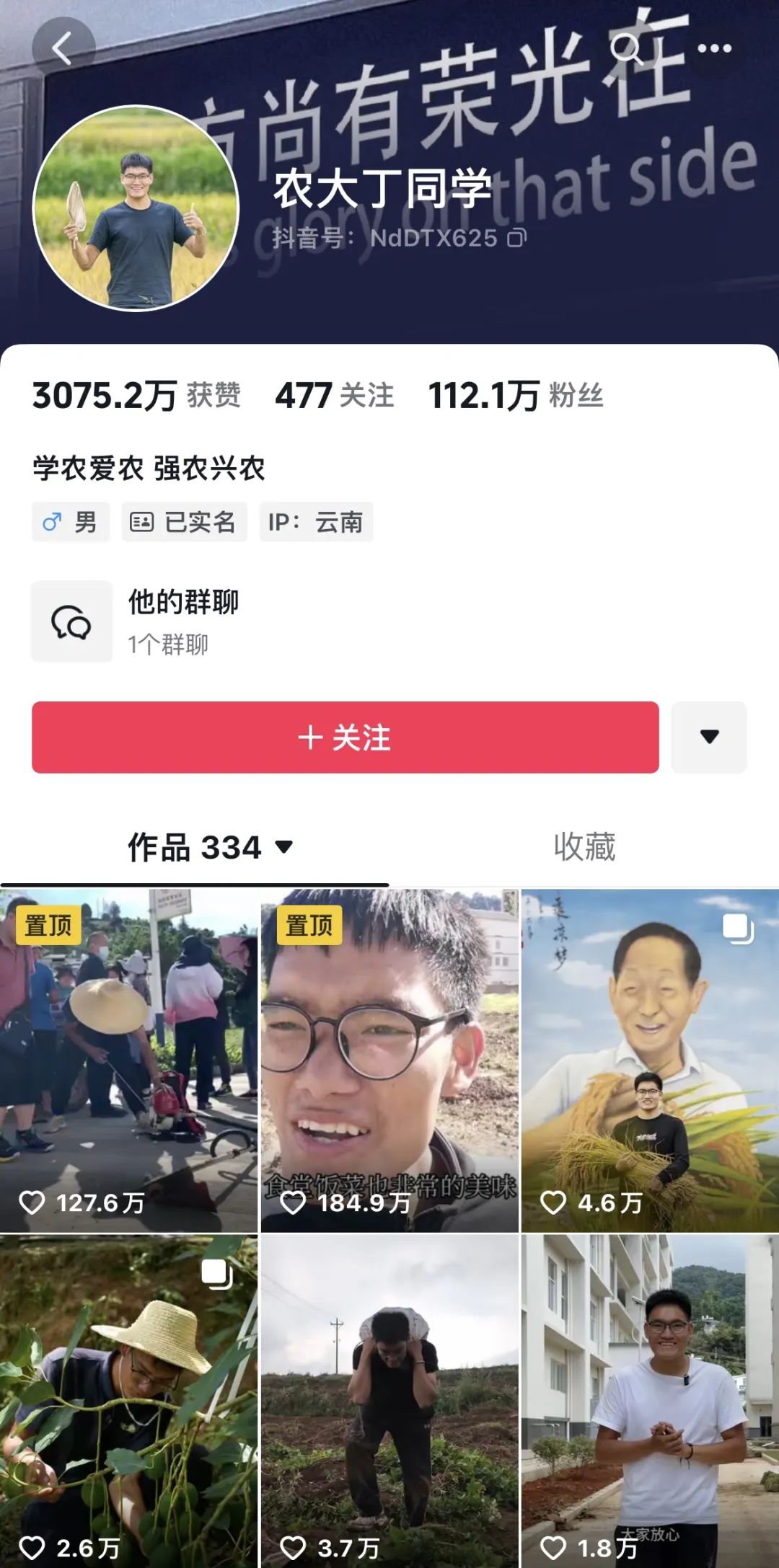Open the three-dot overflow menu
Image resolution: width=779 pixels, height=1568 pixels.
[714, 49]
